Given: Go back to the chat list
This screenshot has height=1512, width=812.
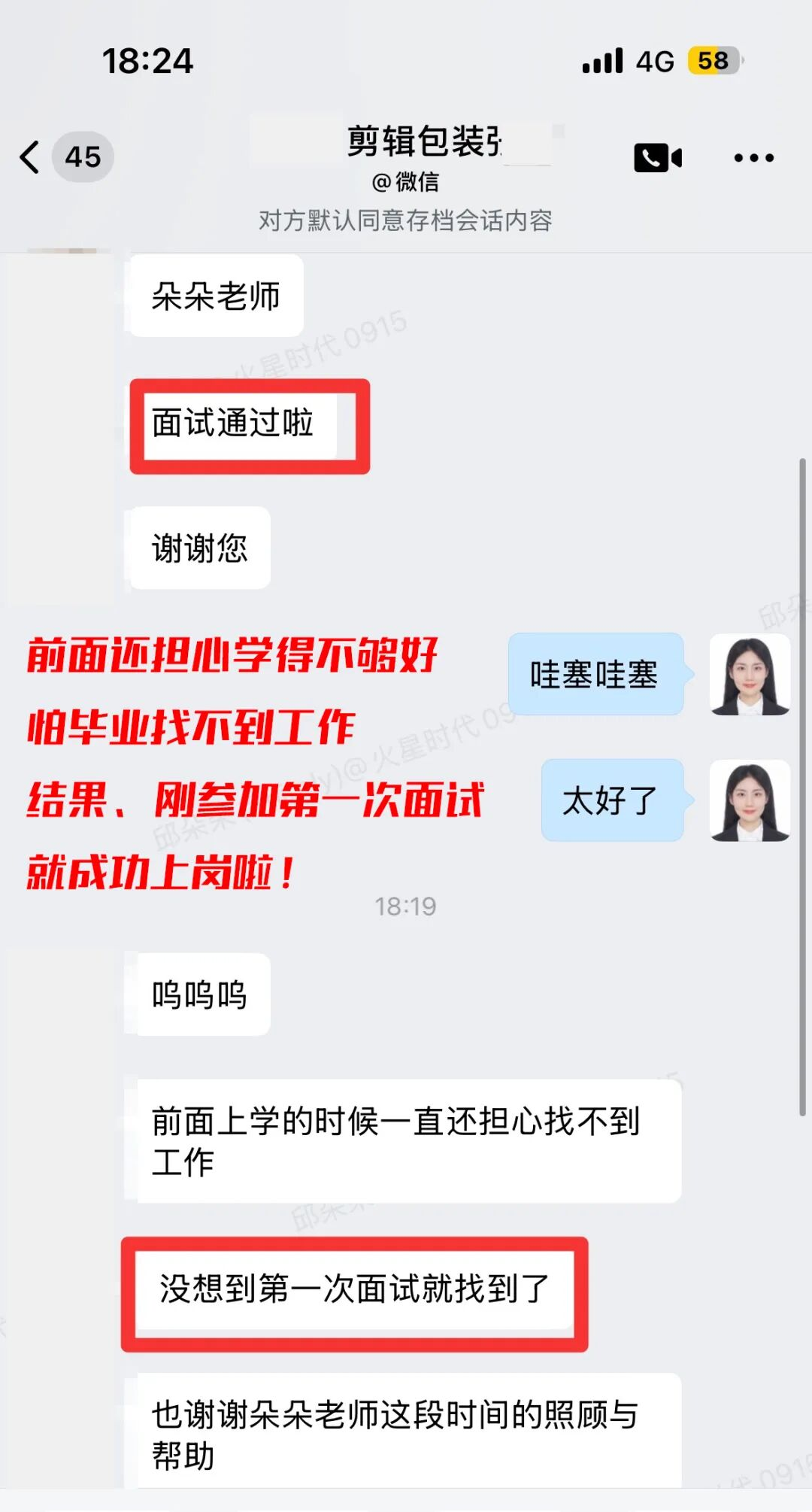Looking at the screenshot, I should [32, 157].
